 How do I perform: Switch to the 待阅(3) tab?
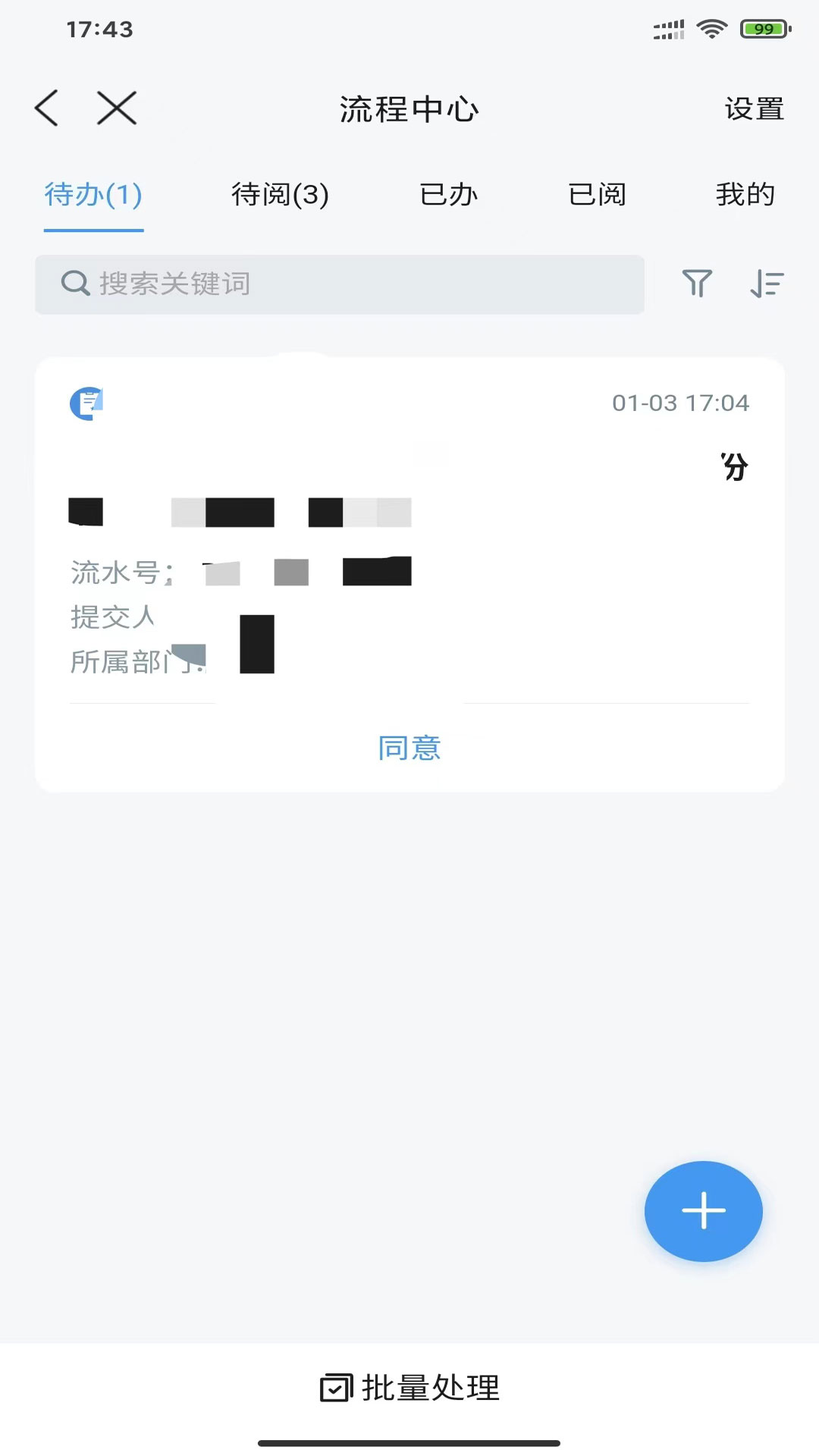click(280, 195)
